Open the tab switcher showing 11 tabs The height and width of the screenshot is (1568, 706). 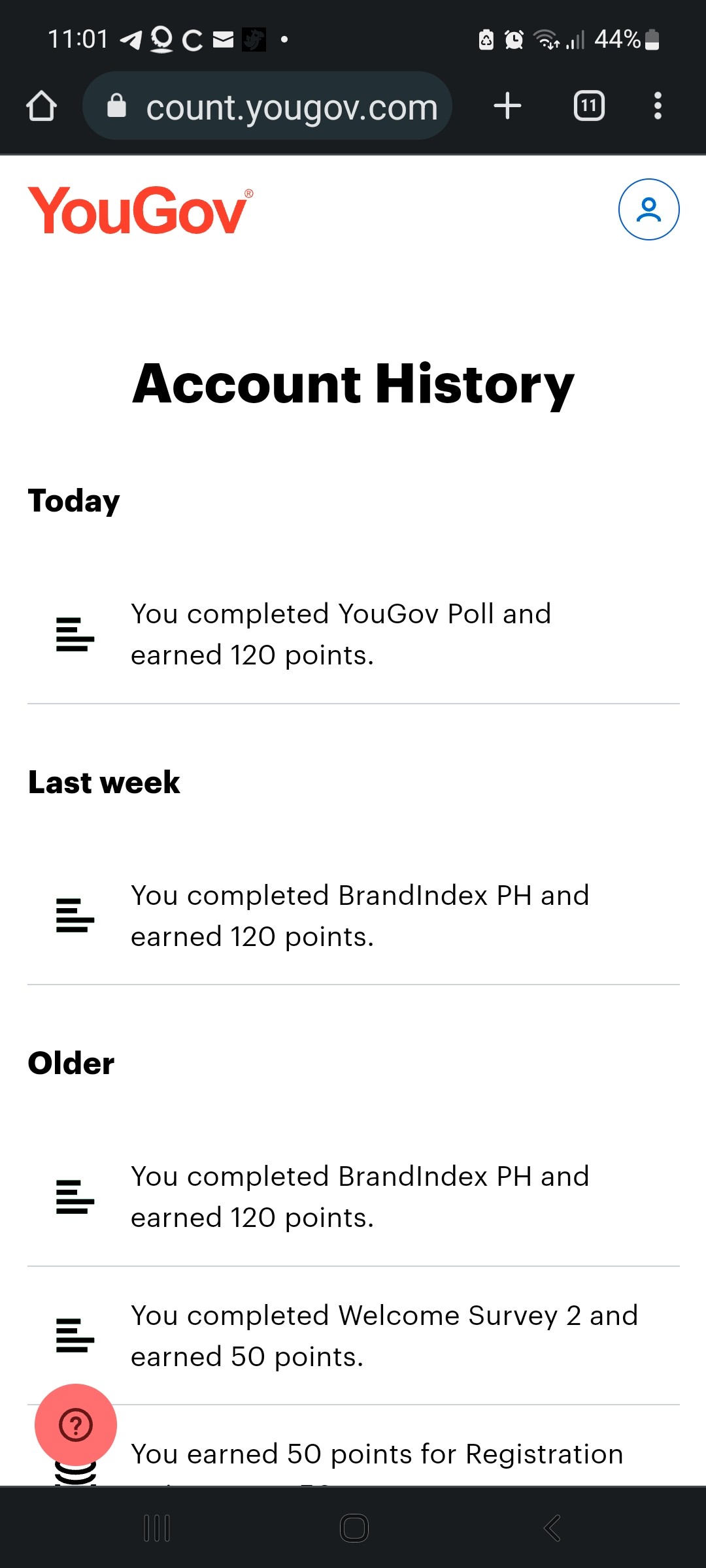589,106
